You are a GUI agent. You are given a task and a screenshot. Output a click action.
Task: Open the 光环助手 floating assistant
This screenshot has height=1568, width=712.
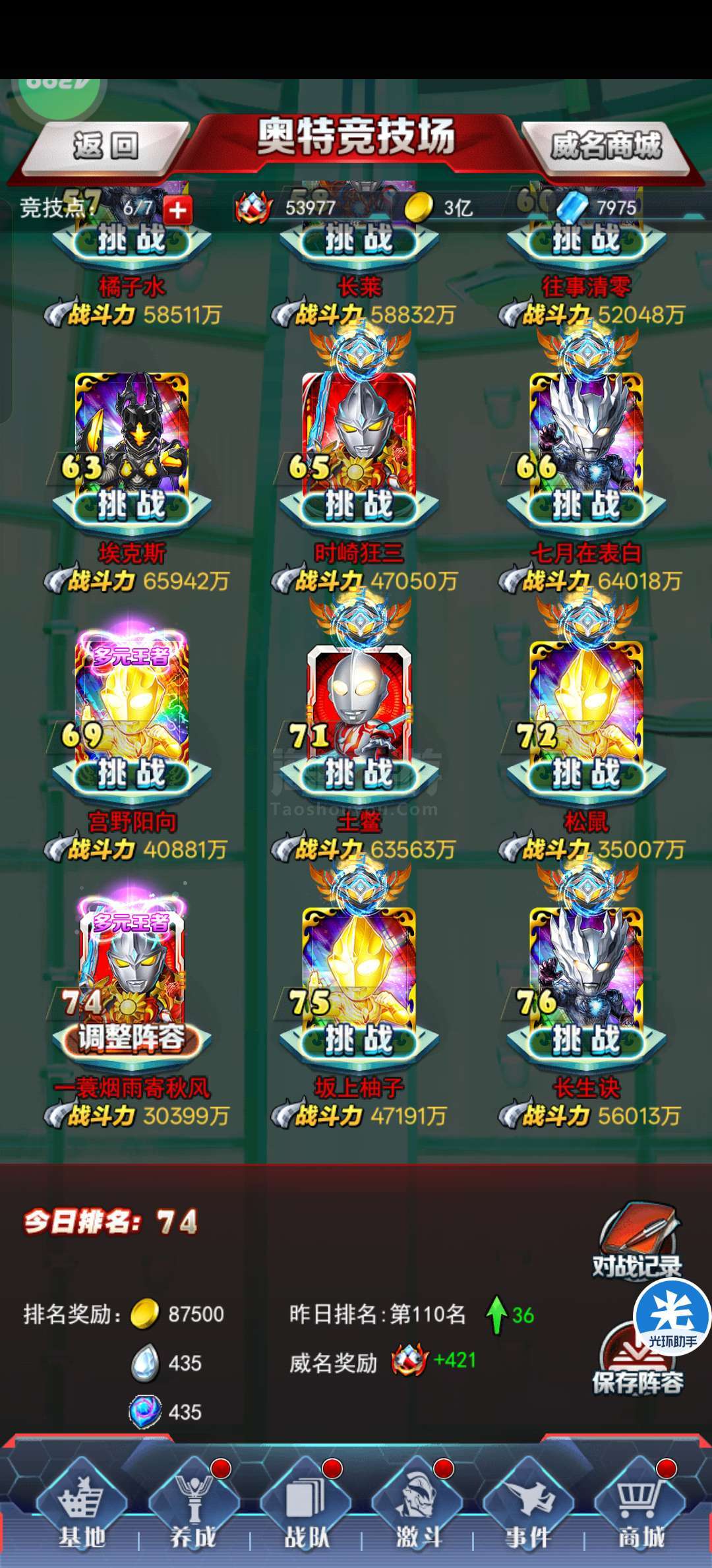coord(672,1315)
